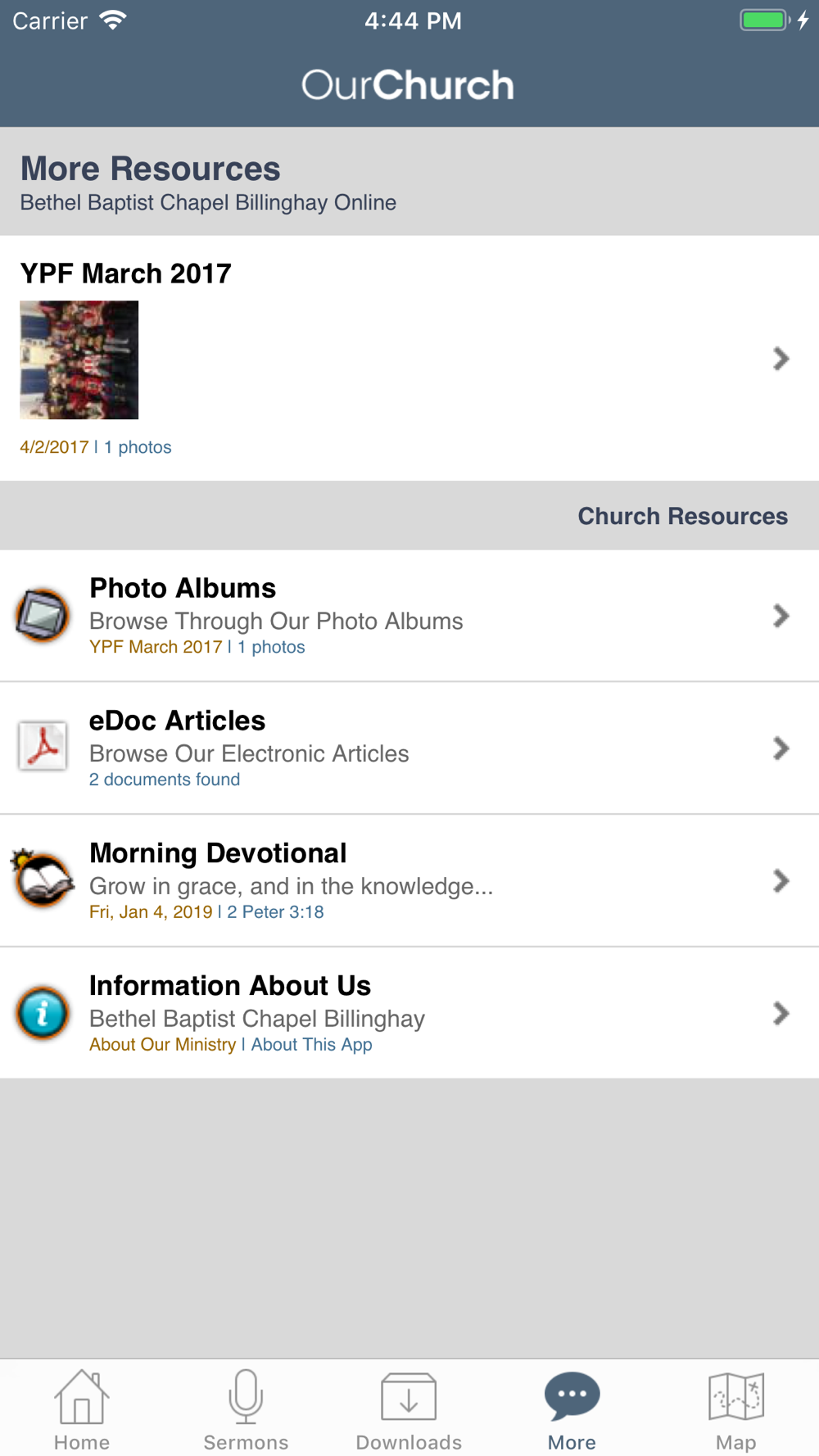Image resolution: width=819 pixels, height=1456 pixels.
Task: View Information About Us
Action: pyautogui.click(x=409, y=1014)
